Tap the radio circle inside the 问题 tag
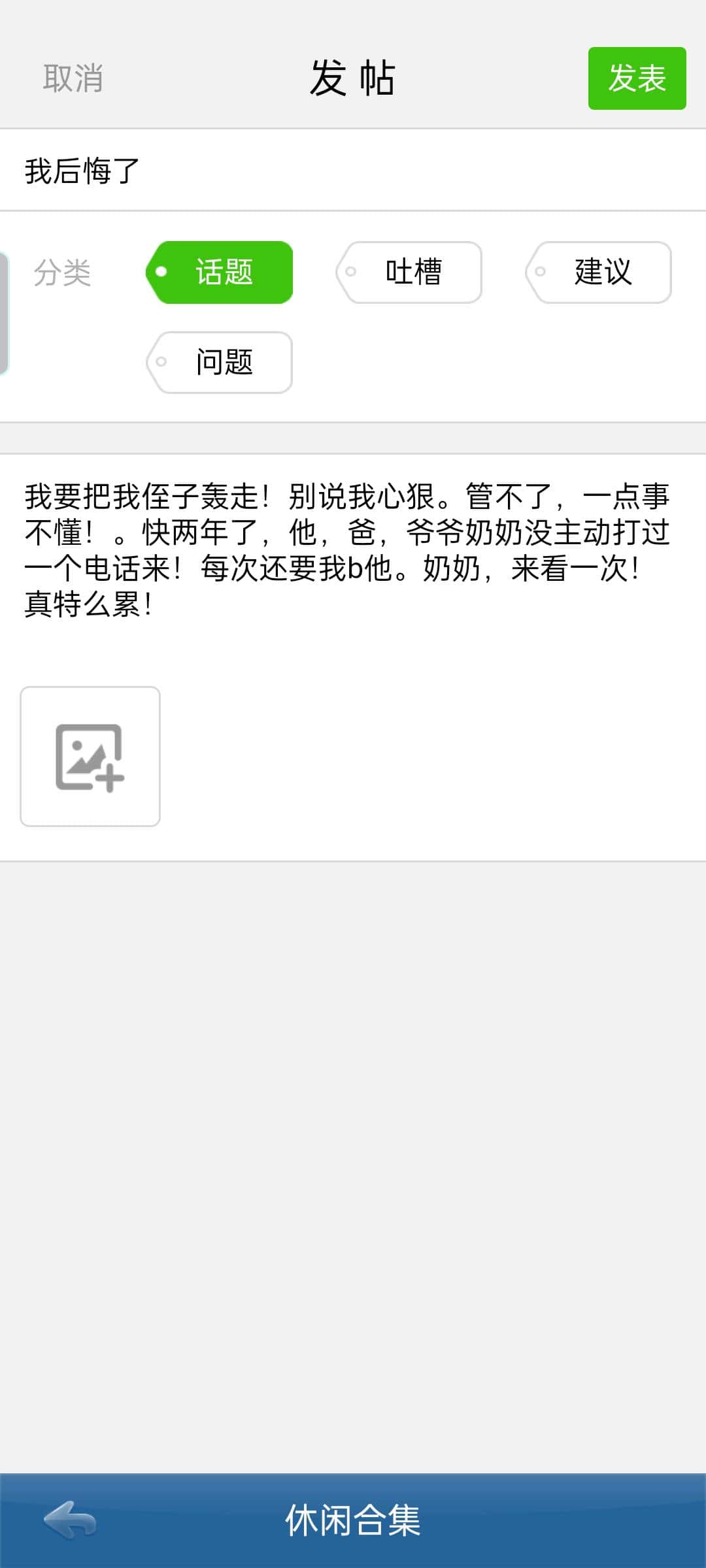The image size is (706, 1568). [161, 360]
